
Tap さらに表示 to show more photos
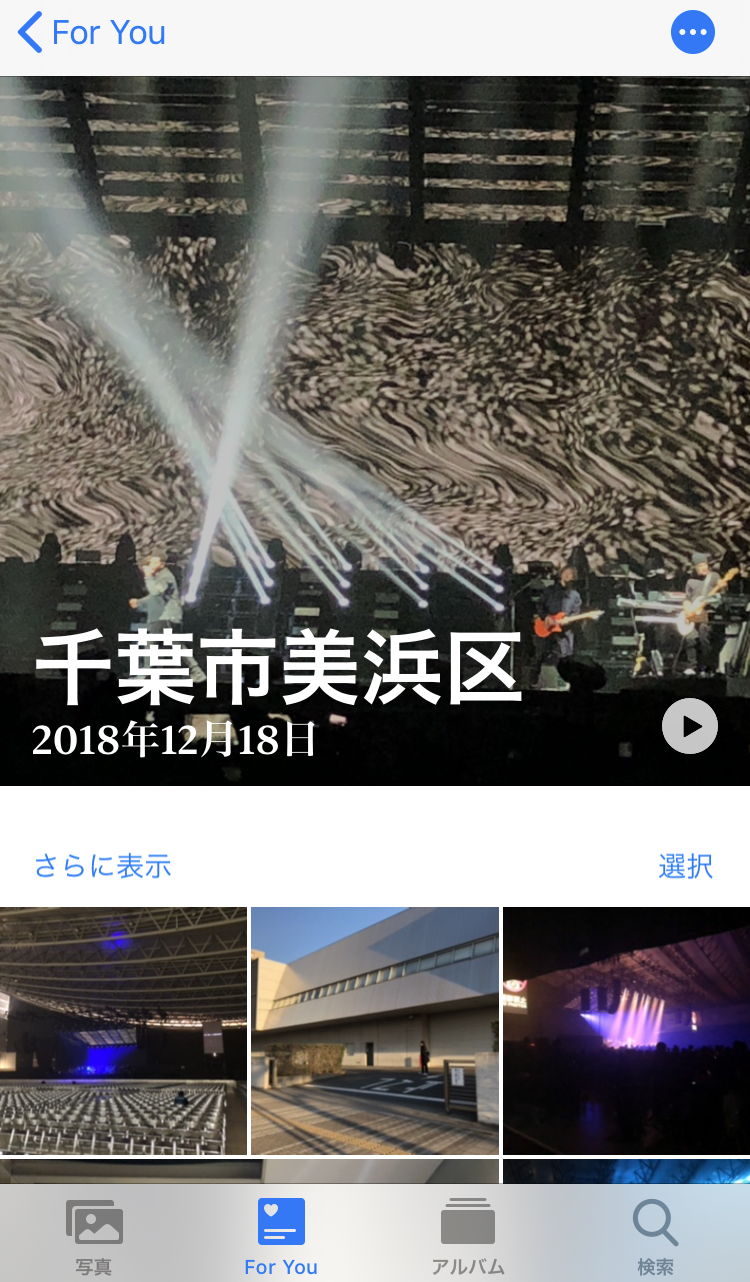(x=103, y=866)
